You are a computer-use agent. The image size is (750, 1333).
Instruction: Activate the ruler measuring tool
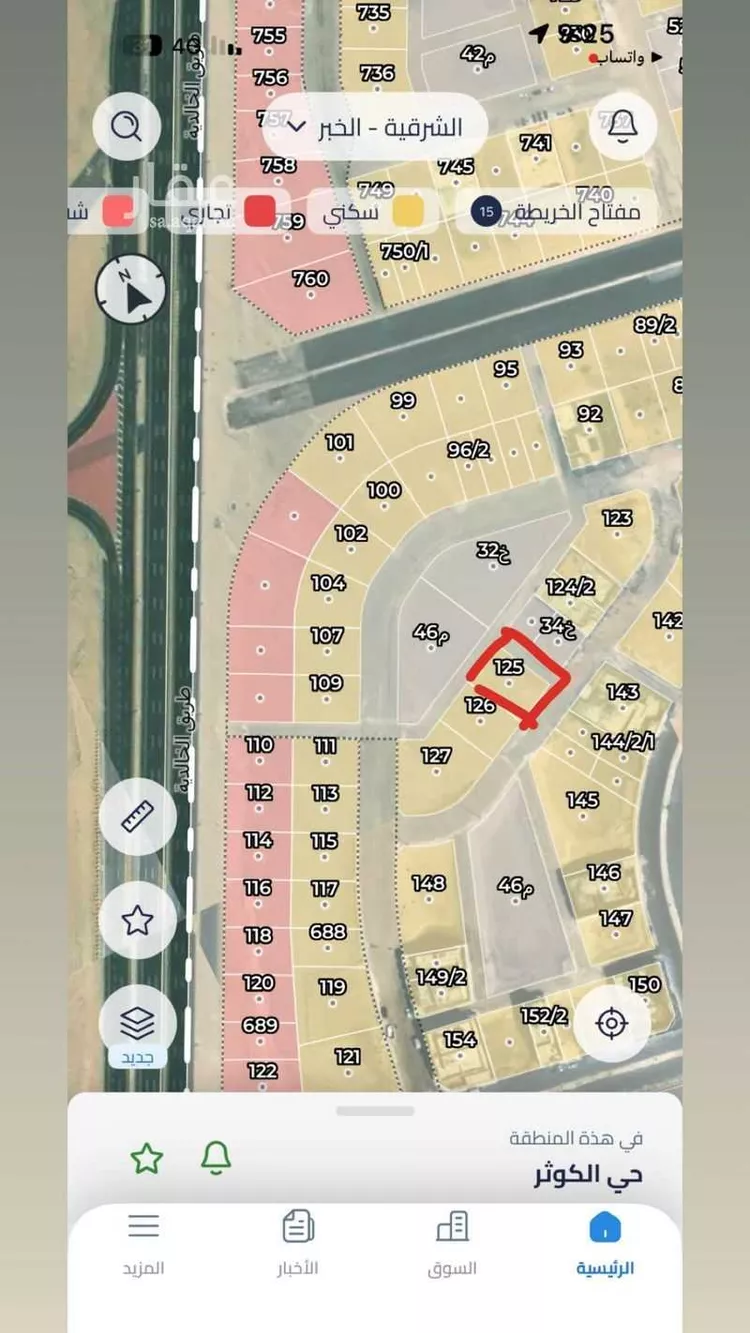pyautogui.click(x=137, y=817)
